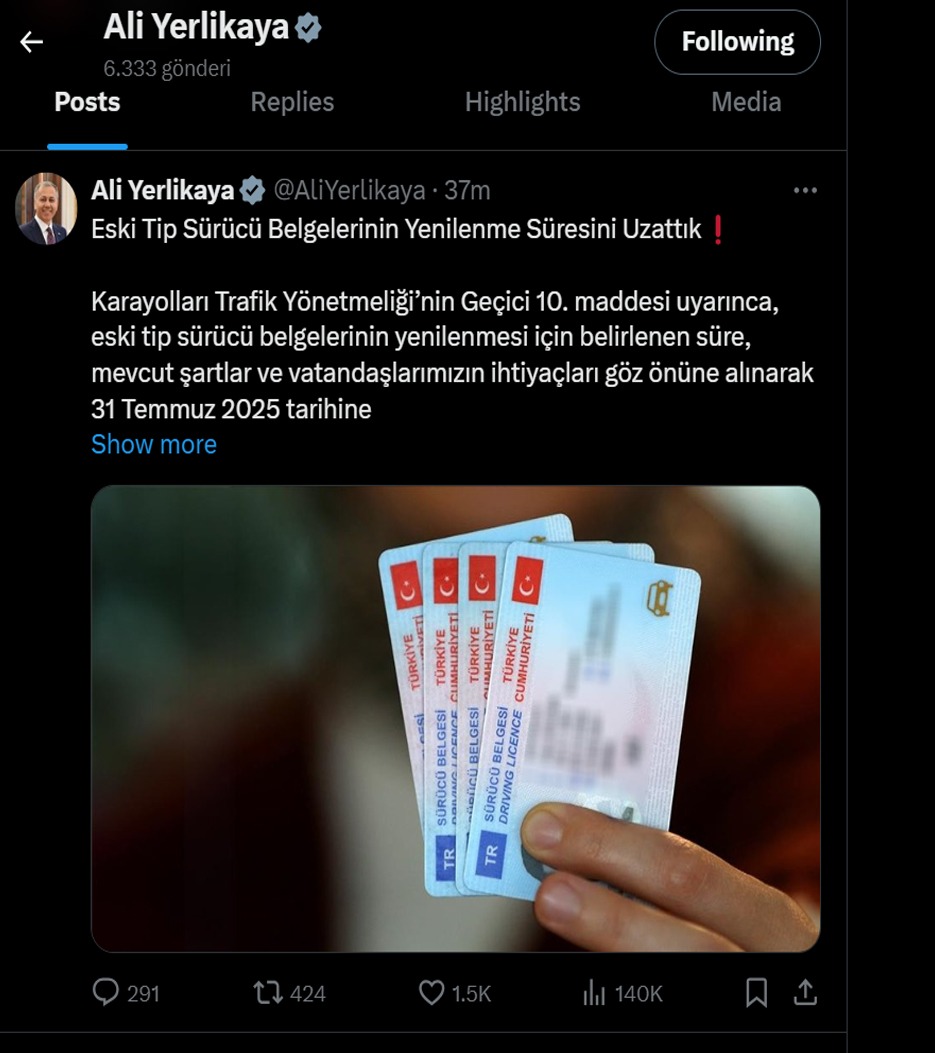Share the post via share icon
Image resolution: width=935 pixels, height=1053 pixels.
tap(806, 992)
